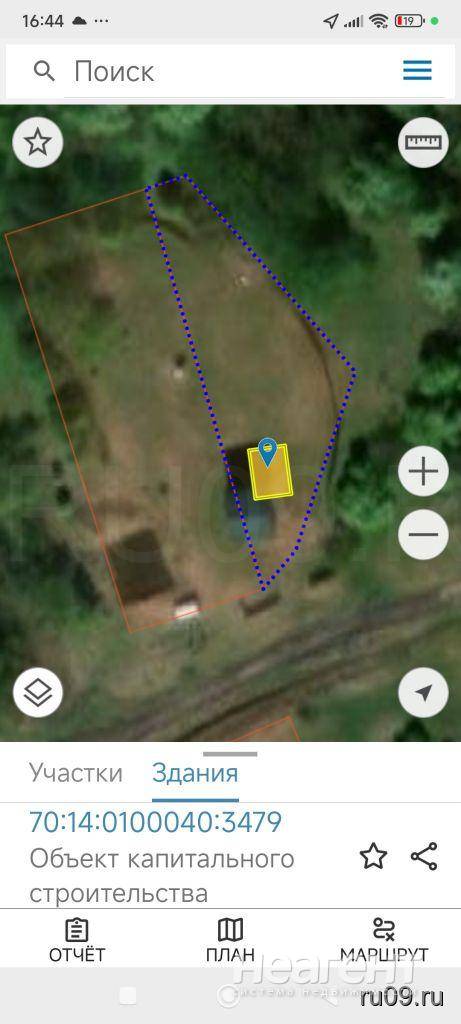Center map on my location
461x1024 pixels.
pos(423,693)
